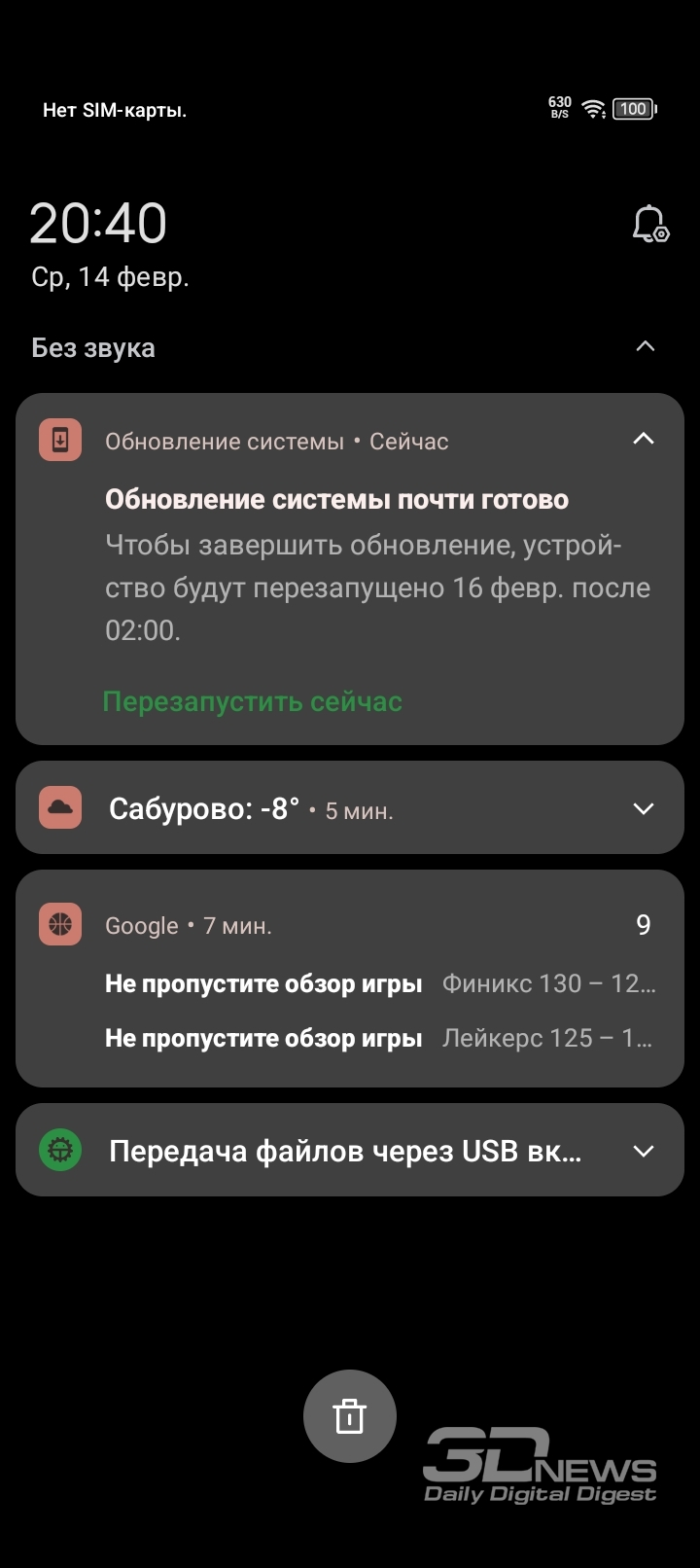700x1568 pixels.
Task: Tap "Перезапустить сейчас"
Action: tap(252, 701)
